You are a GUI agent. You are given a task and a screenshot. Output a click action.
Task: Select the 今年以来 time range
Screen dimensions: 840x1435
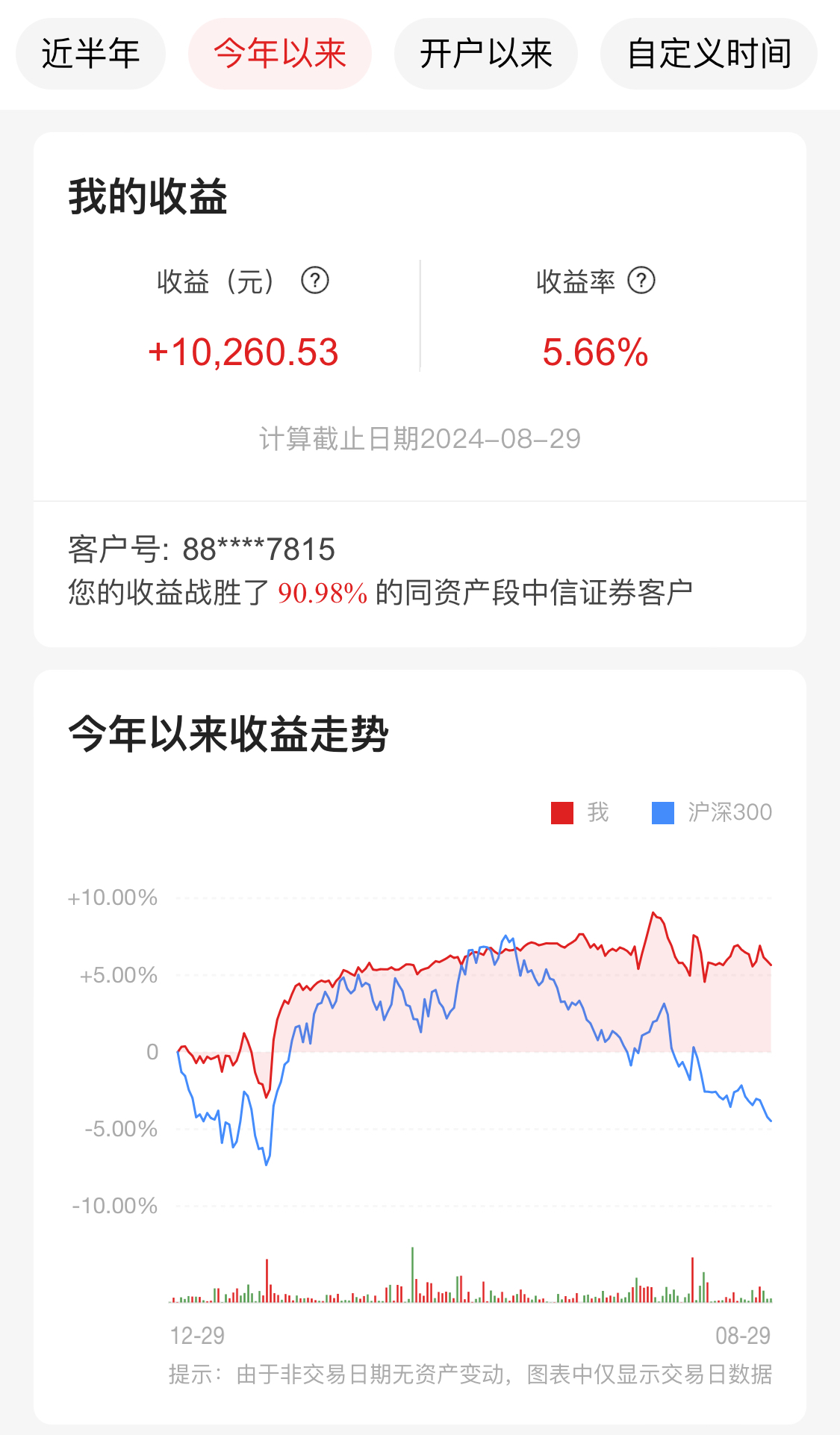coord(280,54)
